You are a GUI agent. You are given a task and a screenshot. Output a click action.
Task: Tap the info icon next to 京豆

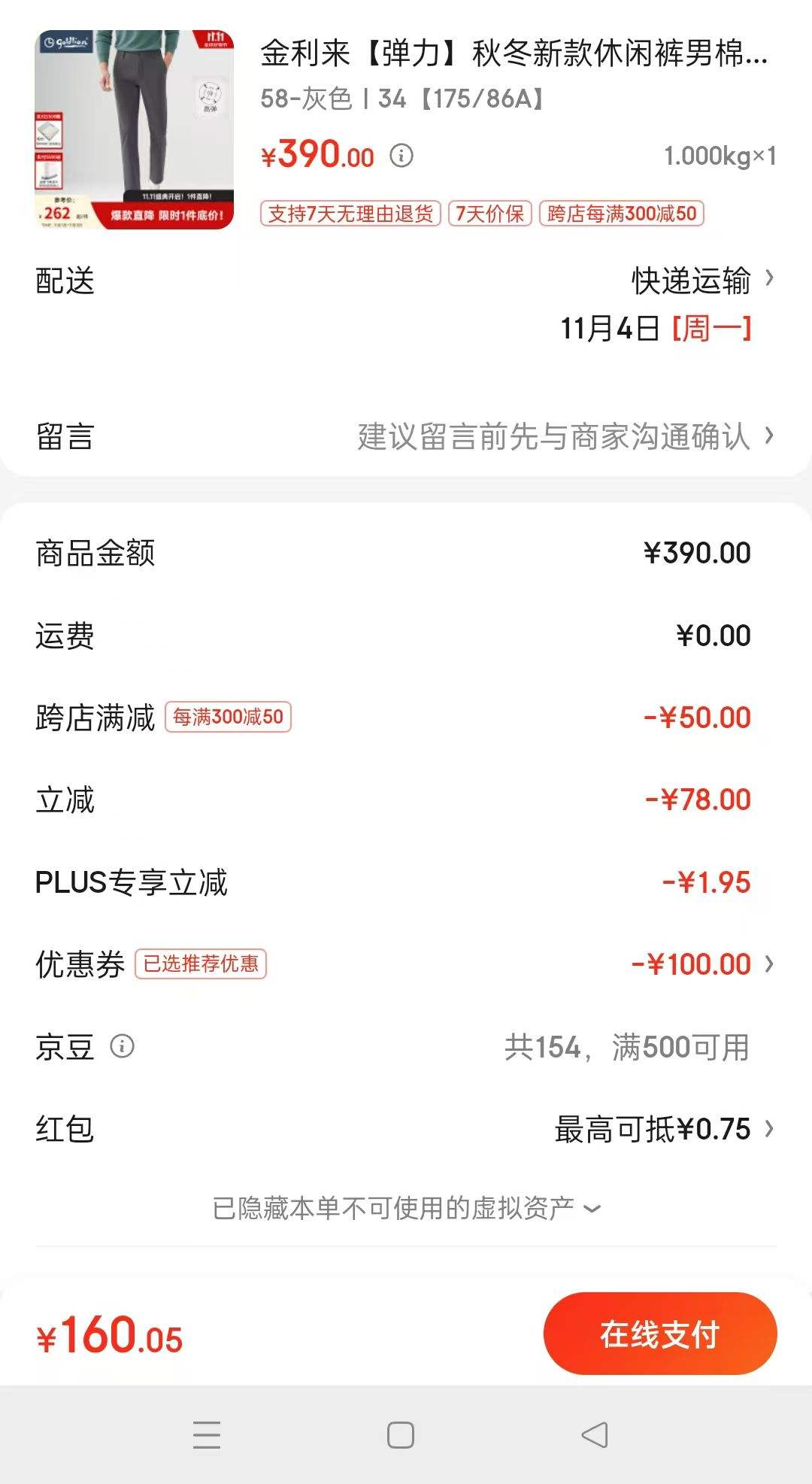click(123, 1045)
